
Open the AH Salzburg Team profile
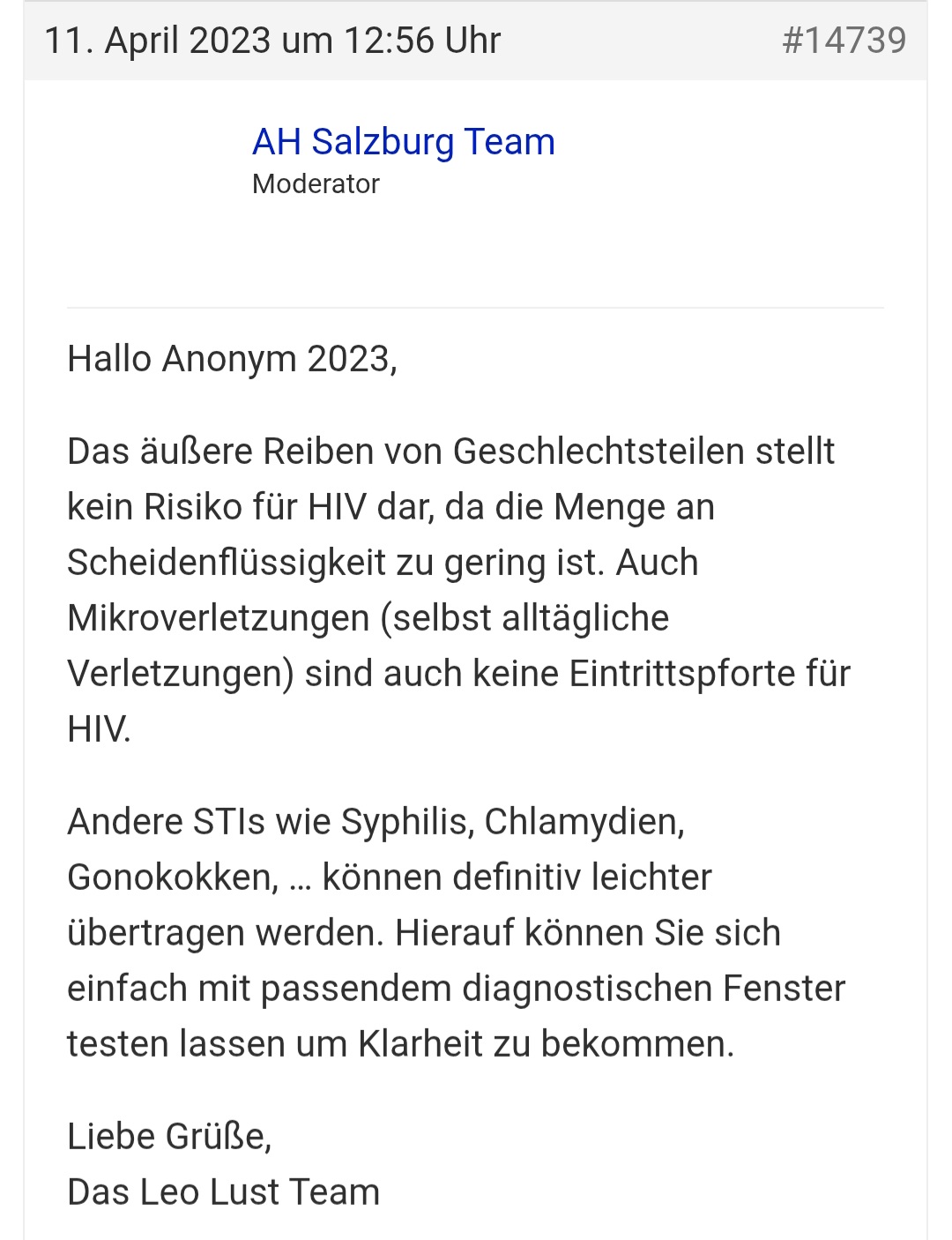click(x=404, y=142)
